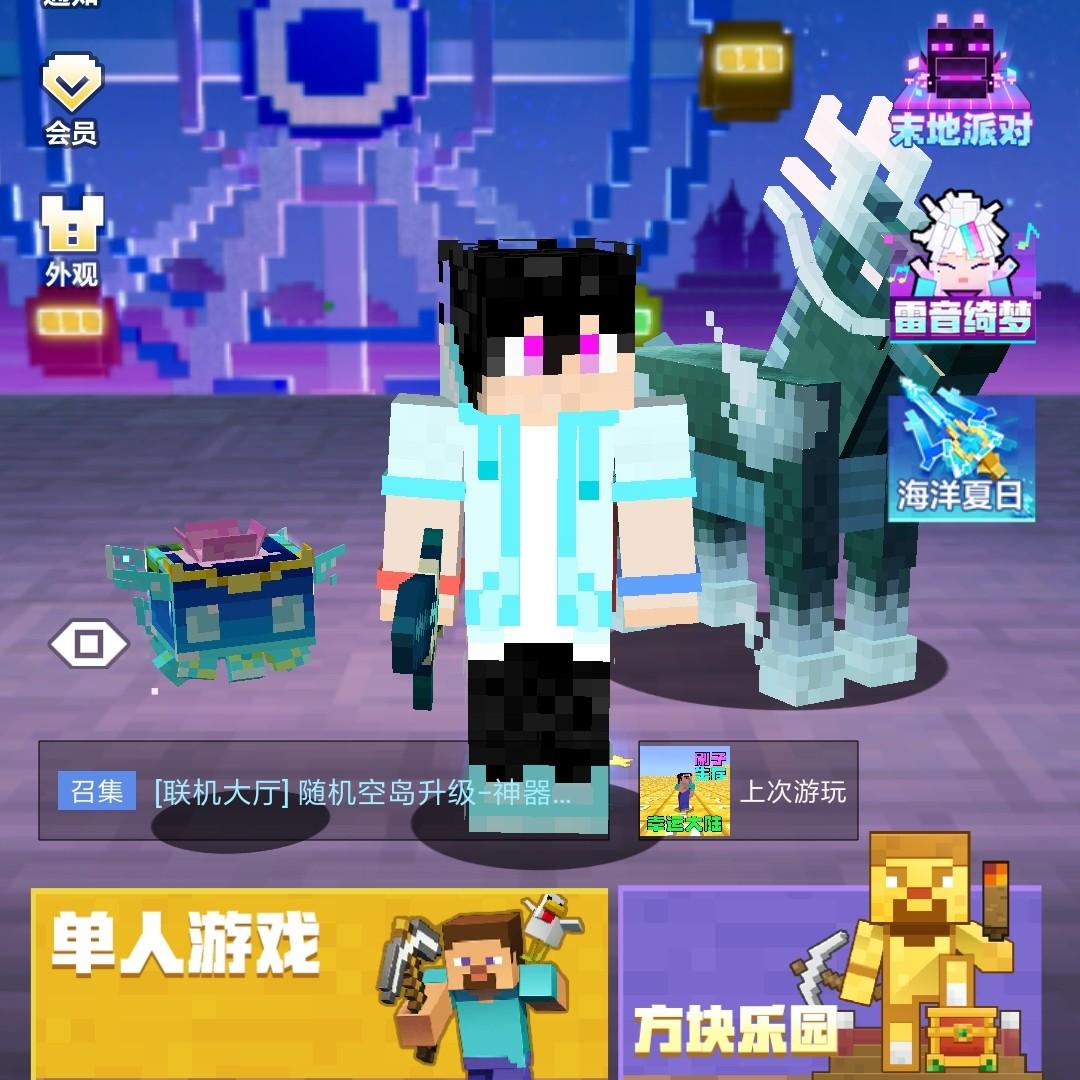1080x1080 pixels.
Task: Resume the 上次游玩 last played game
Action: pos(748,791)
